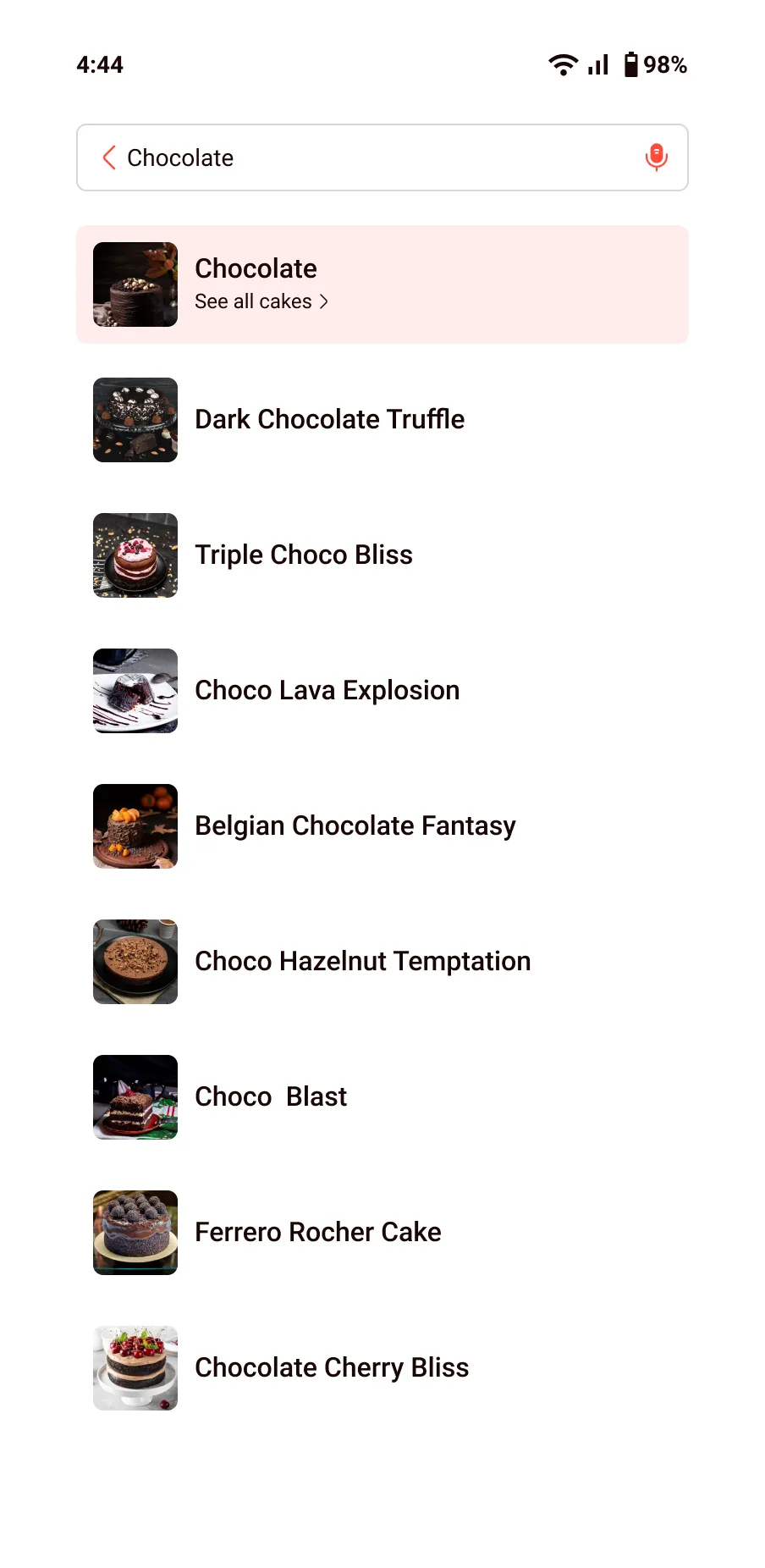Choose Choco Hazelnut Temptation from results

pyautogui.click(x=362, y=962)
